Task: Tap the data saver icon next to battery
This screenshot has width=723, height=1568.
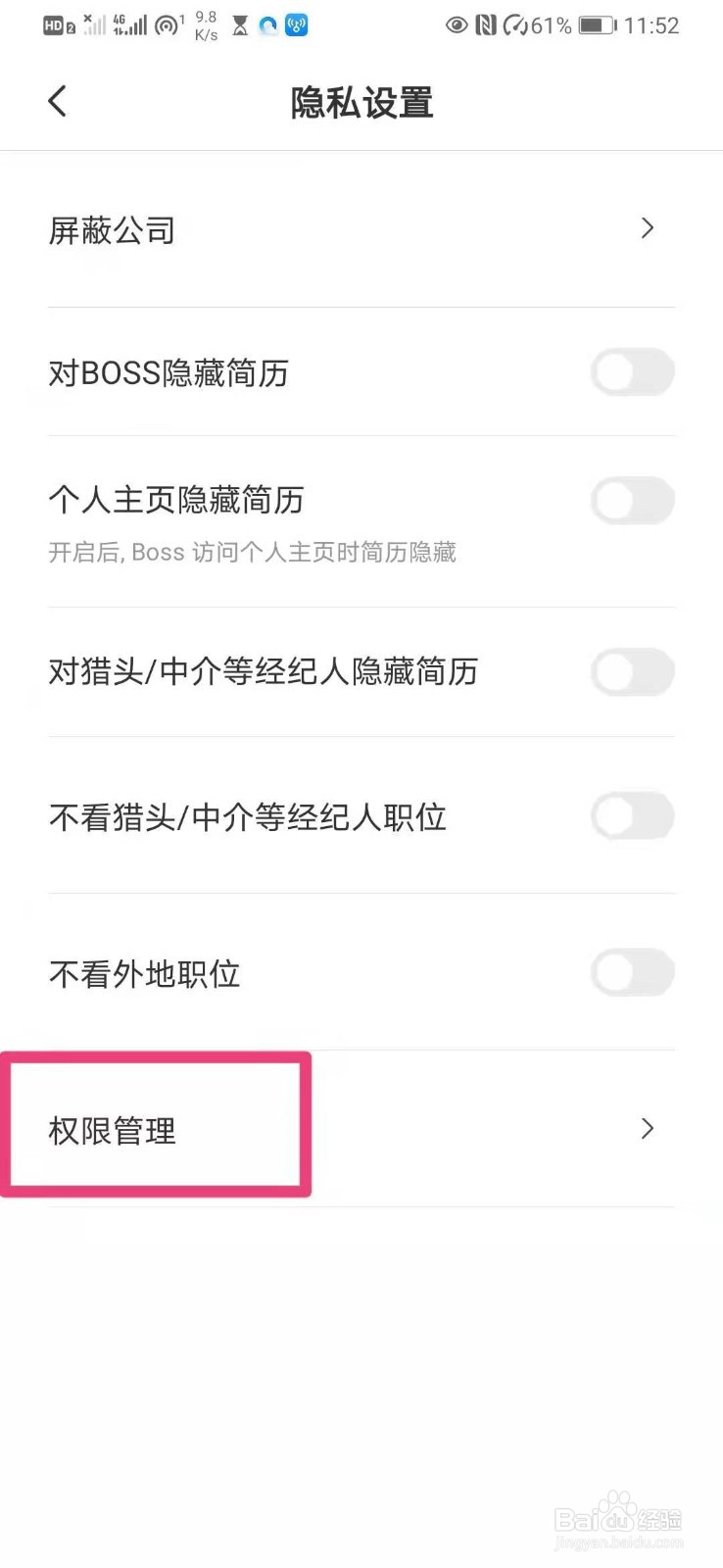Action: pos(514,26)
